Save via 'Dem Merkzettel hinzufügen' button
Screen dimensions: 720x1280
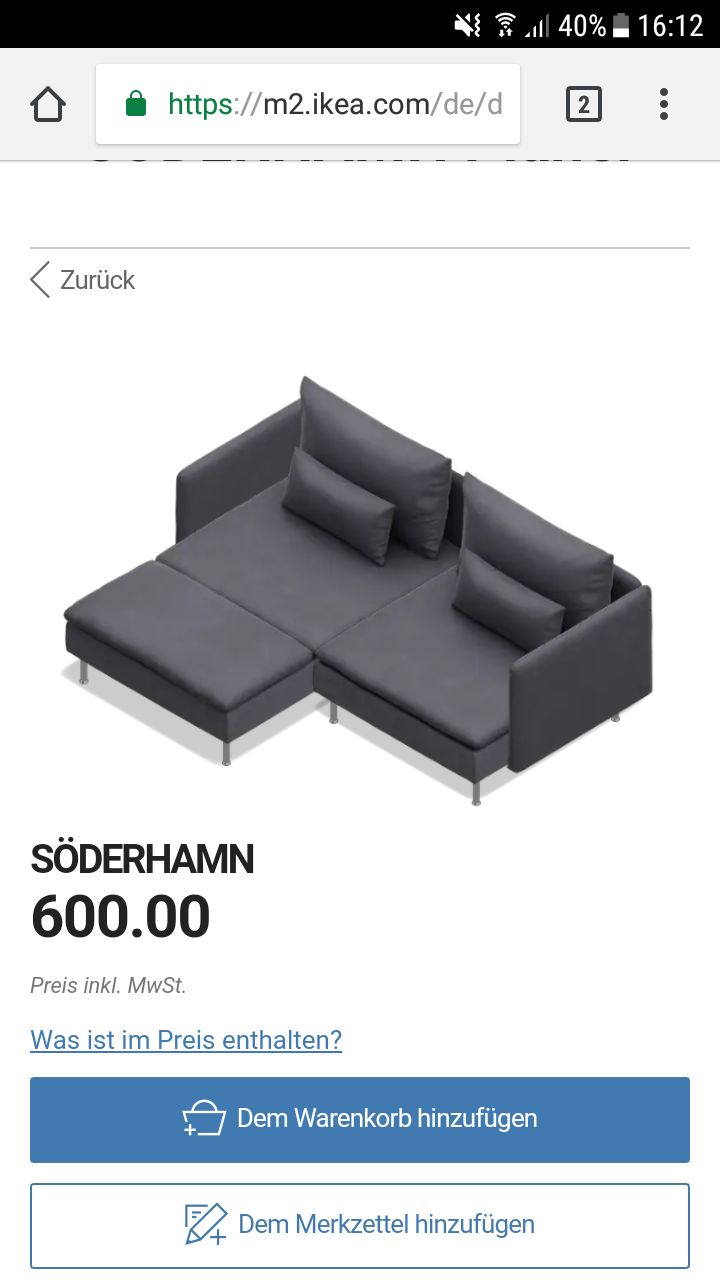click(360, 1225)
